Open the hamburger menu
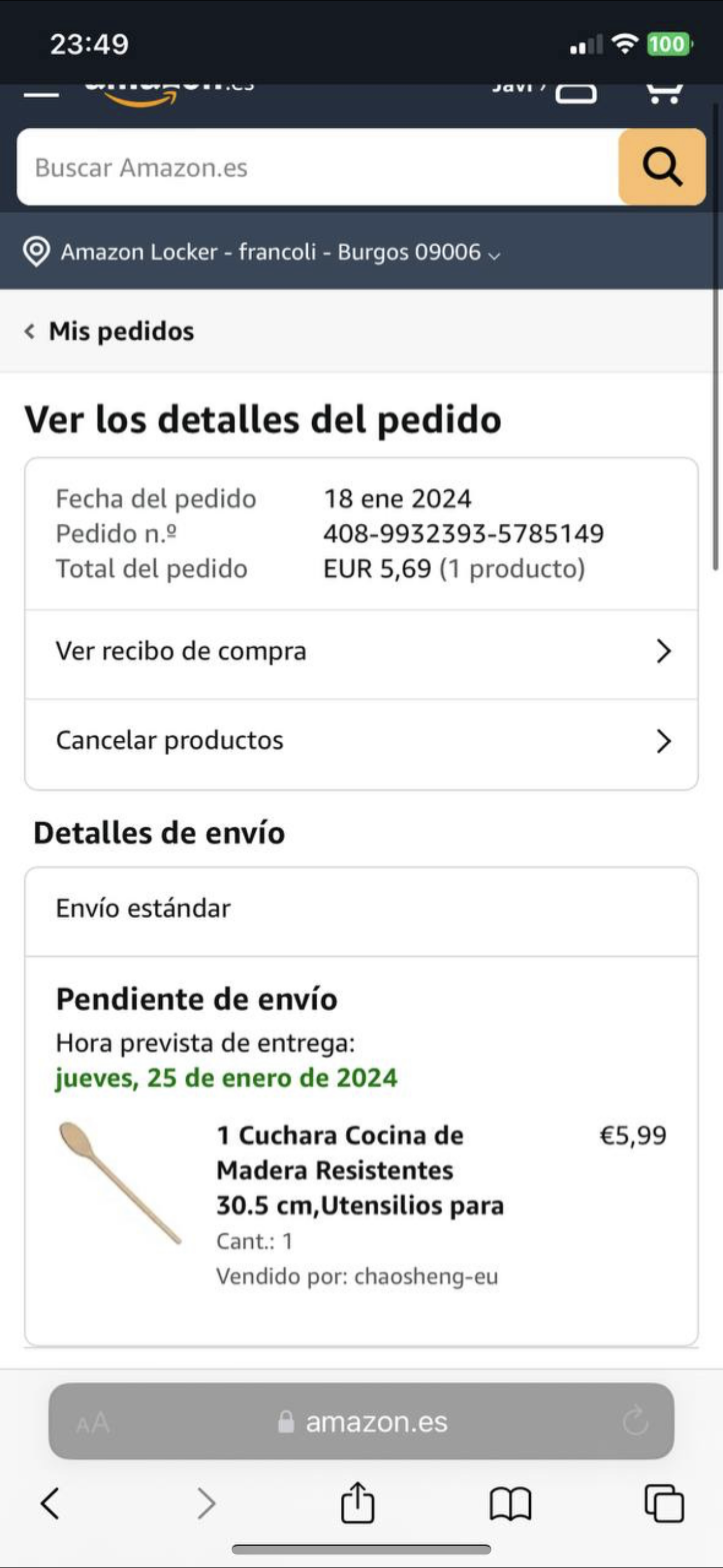 point(41,94)
